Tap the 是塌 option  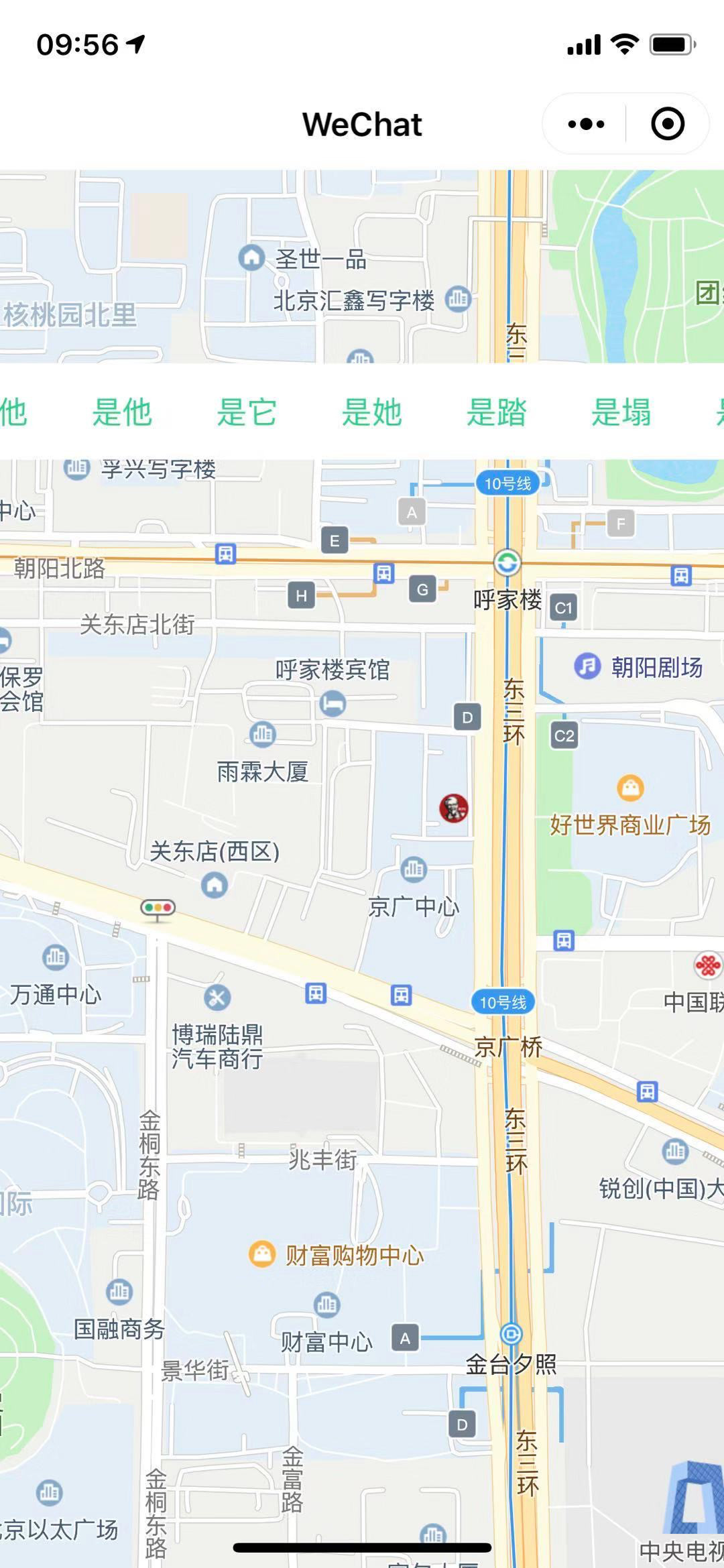point(621,412)
